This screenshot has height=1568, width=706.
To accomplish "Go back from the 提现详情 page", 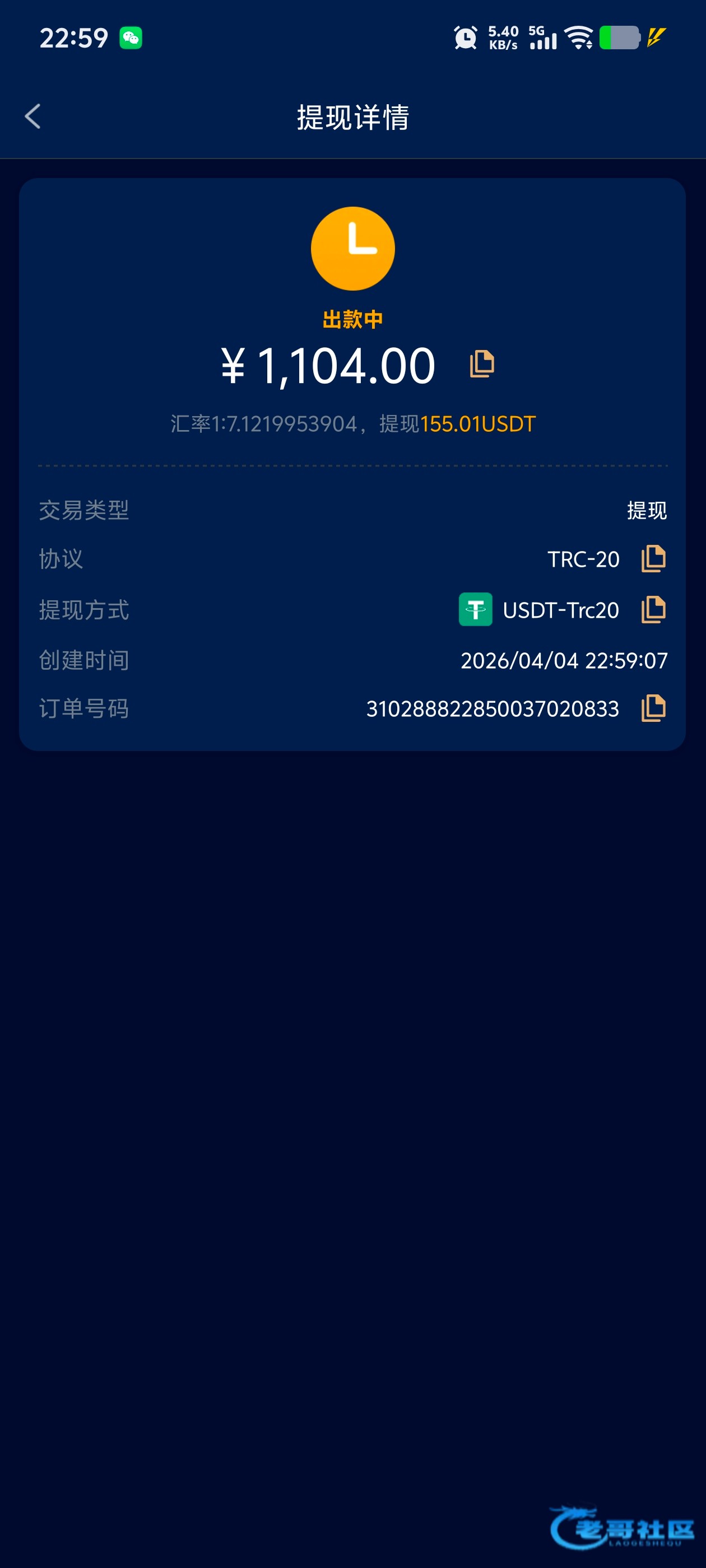I will coord(33,116).
